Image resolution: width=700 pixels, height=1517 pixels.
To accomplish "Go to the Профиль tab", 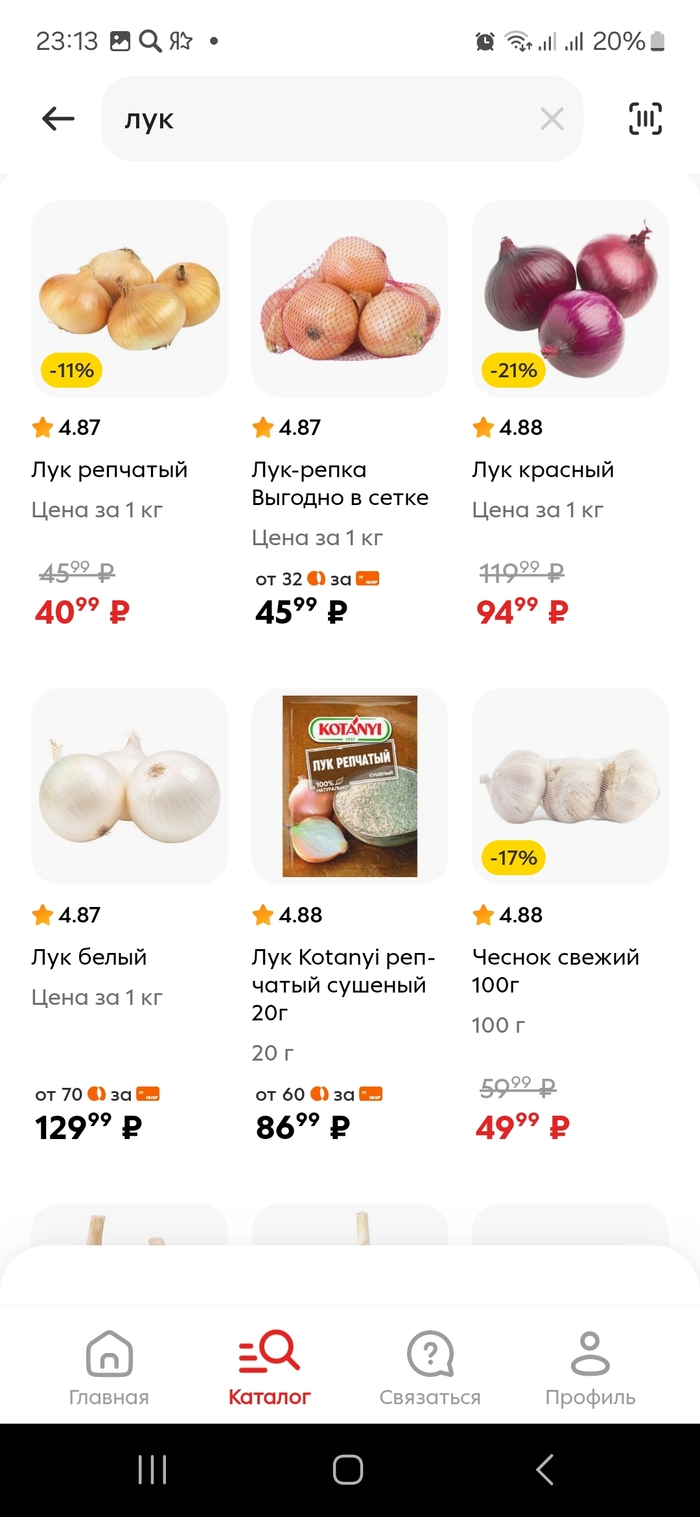I will coord(590,1368).
